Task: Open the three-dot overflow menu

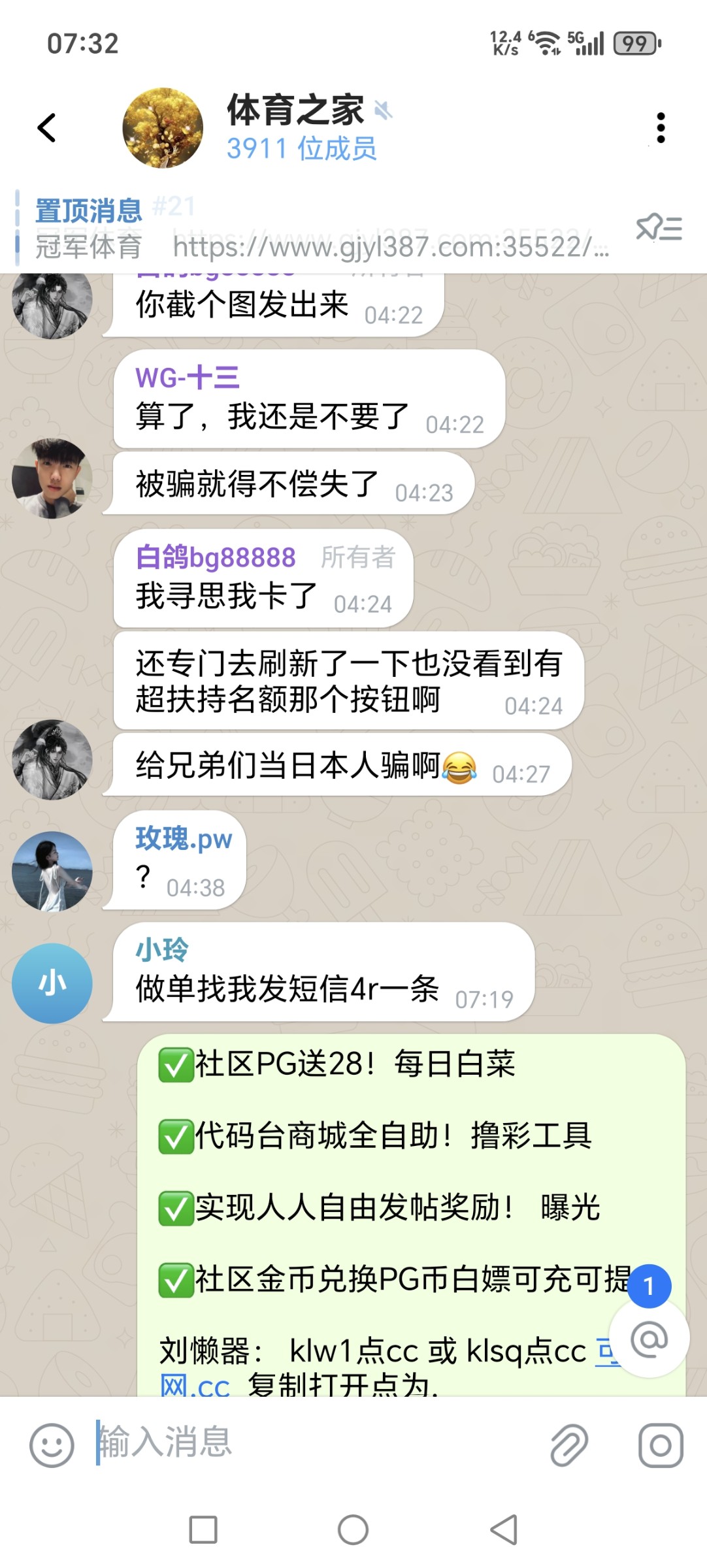Action: coord(661,127)
